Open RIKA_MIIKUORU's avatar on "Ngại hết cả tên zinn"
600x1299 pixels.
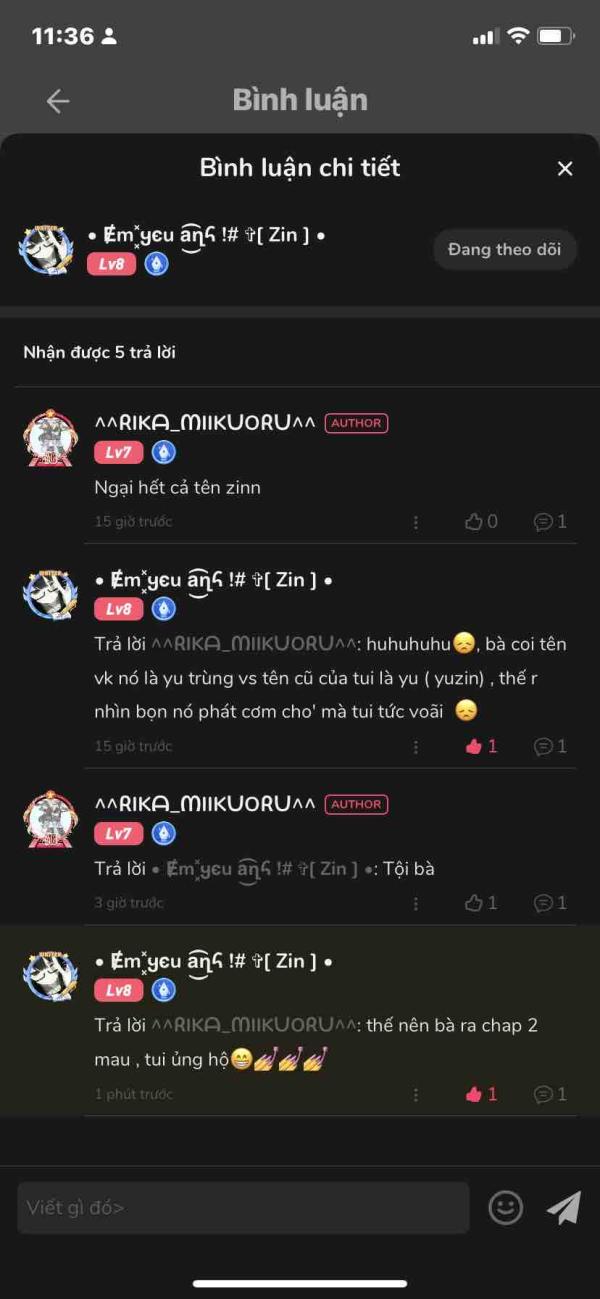click(x=50, y=438)
